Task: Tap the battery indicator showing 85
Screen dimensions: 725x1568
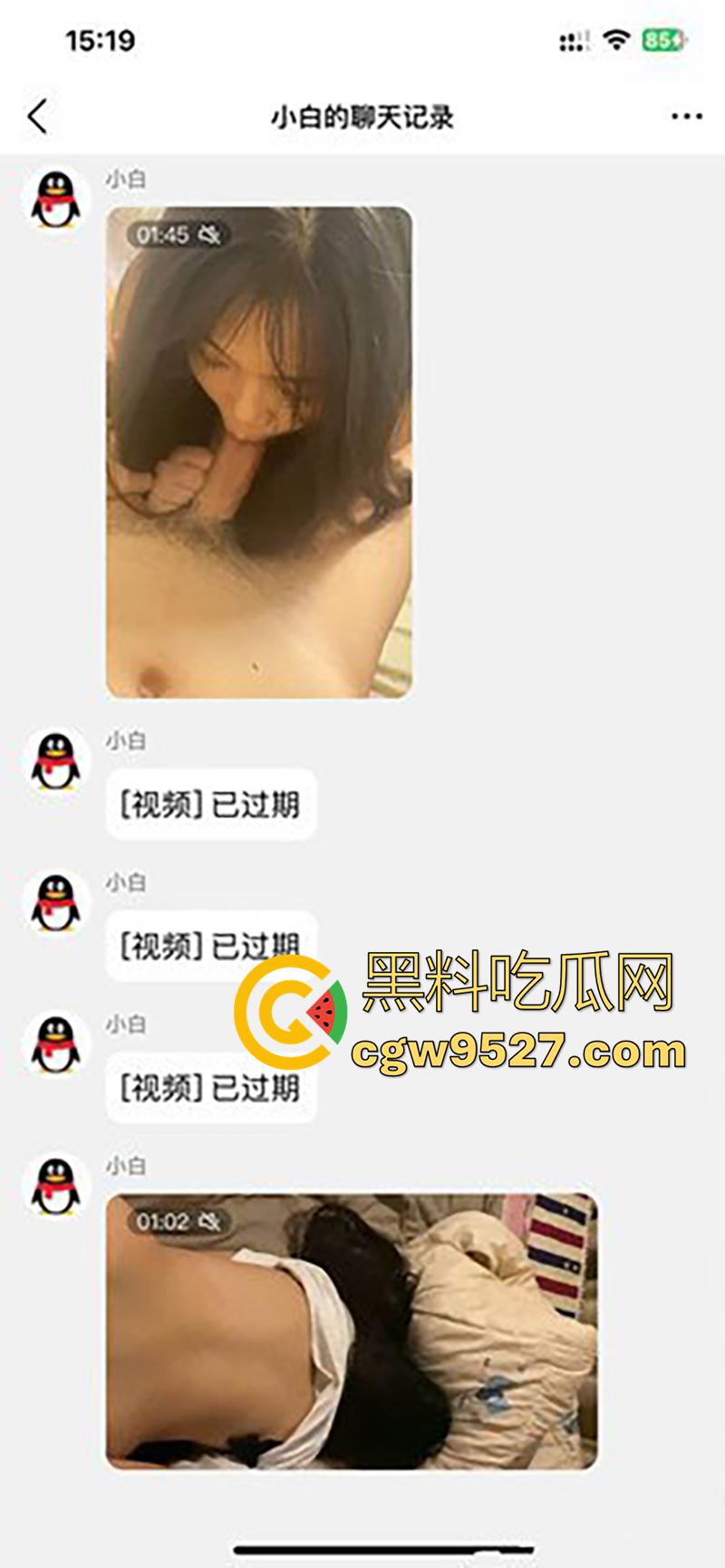Action: pyautogui.click(x=661, y=40)
